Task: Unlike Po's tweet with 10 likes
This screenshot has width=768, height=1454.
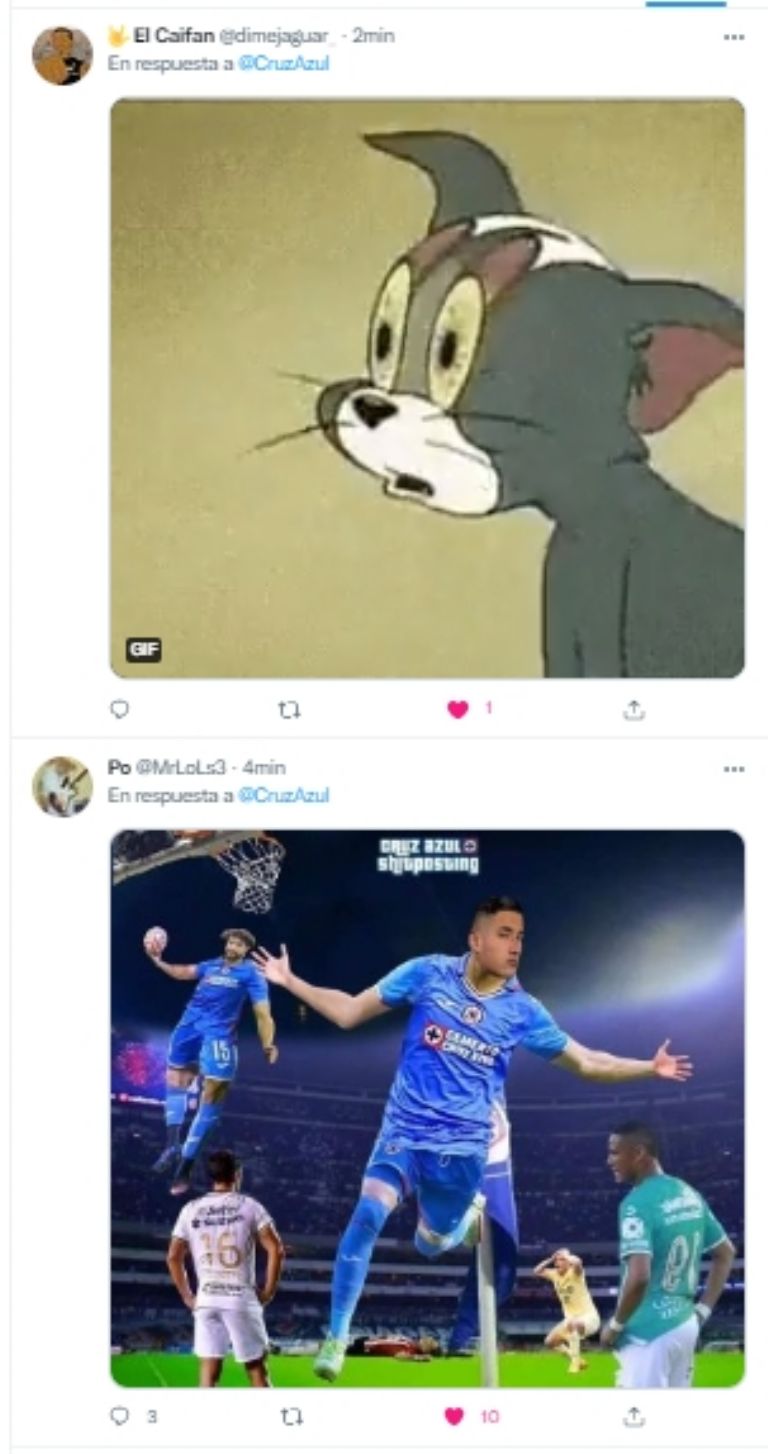Action: coord(458,1416)
